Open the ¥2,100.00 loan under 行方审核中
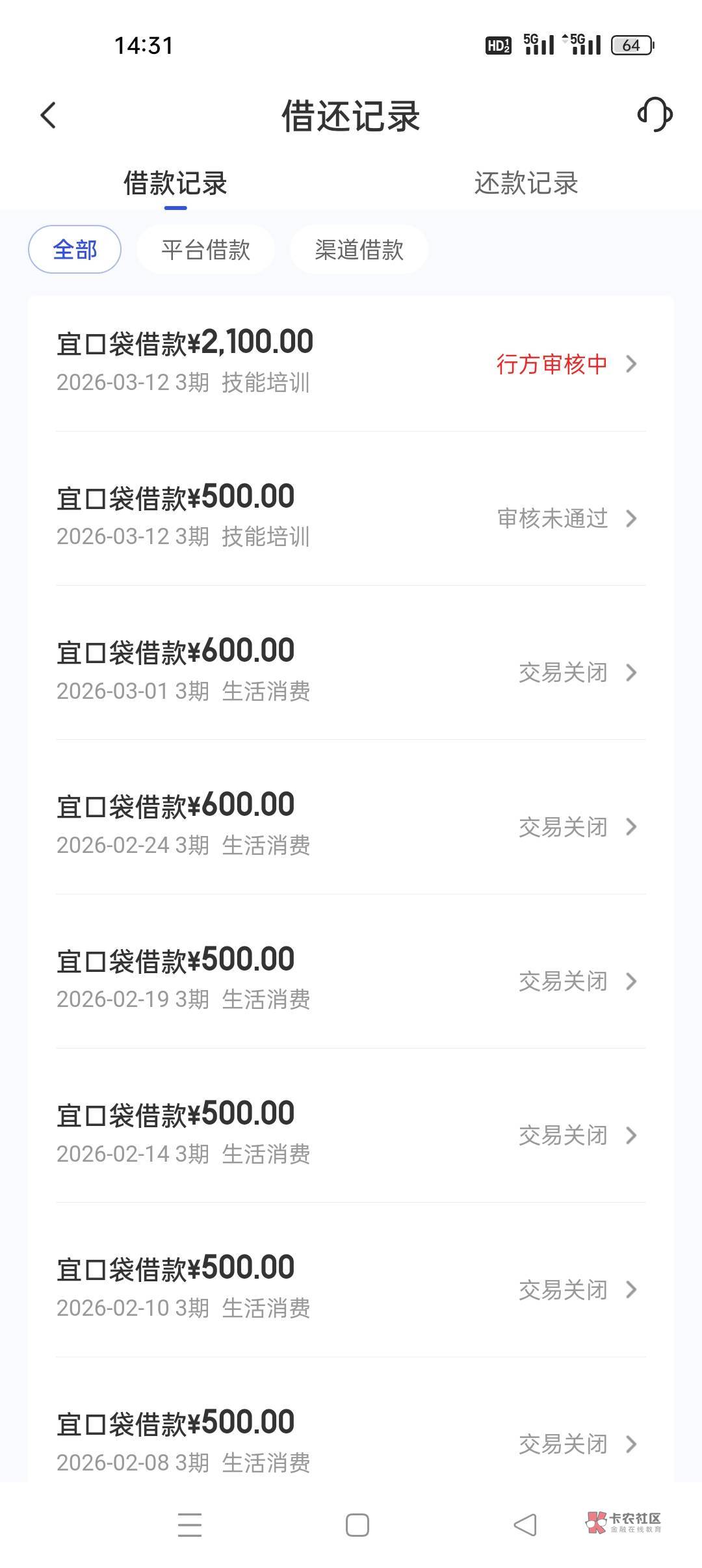 point(351,363)
